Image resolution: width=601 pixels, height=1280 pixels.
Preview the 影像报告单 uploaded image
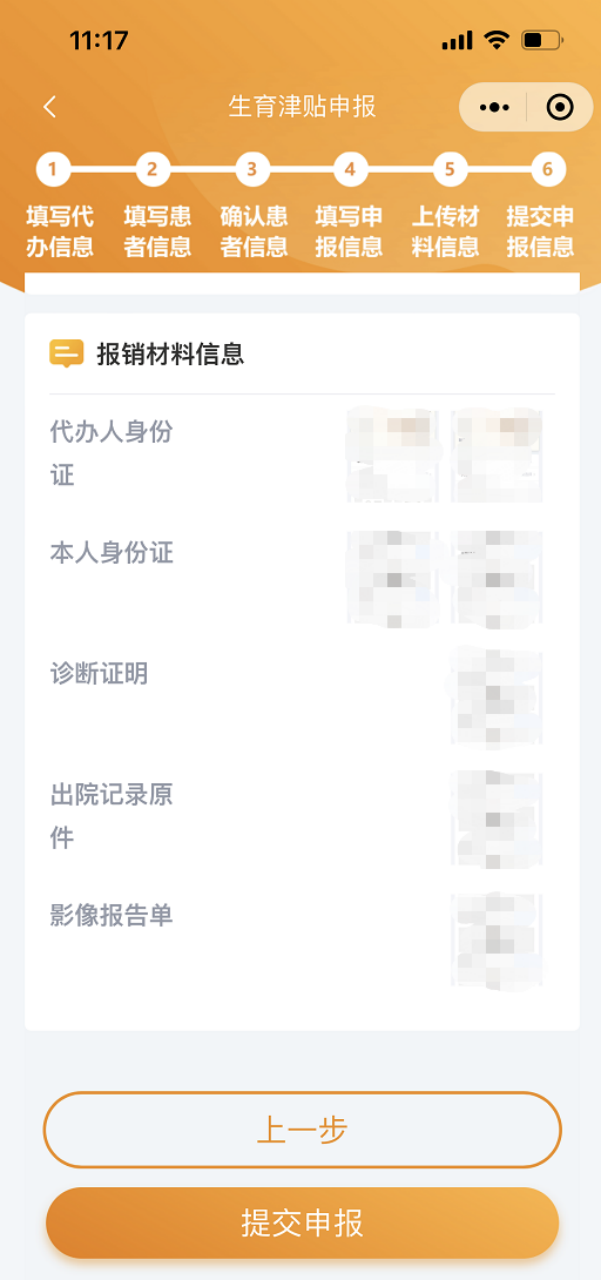[496, 939]
